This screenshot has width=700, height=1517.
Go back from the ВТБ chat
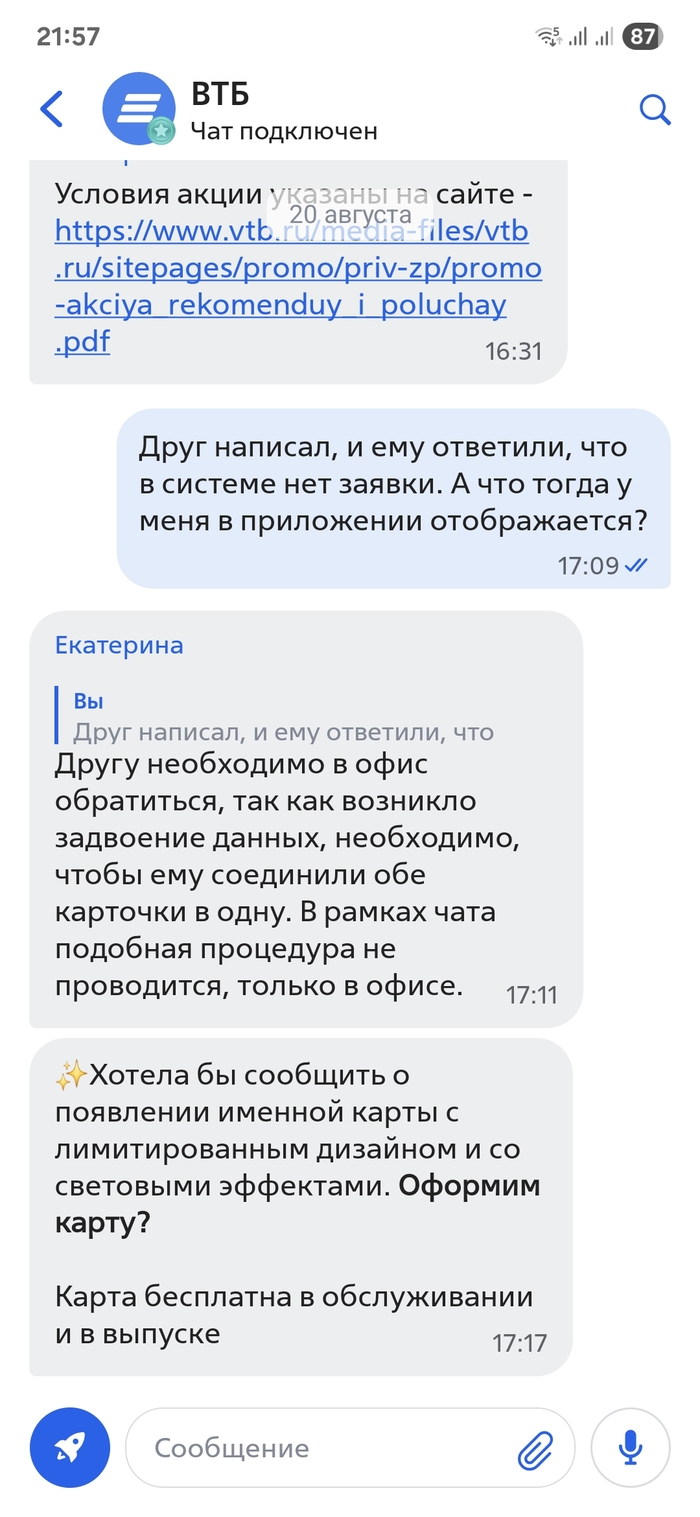tap(51, 109)
